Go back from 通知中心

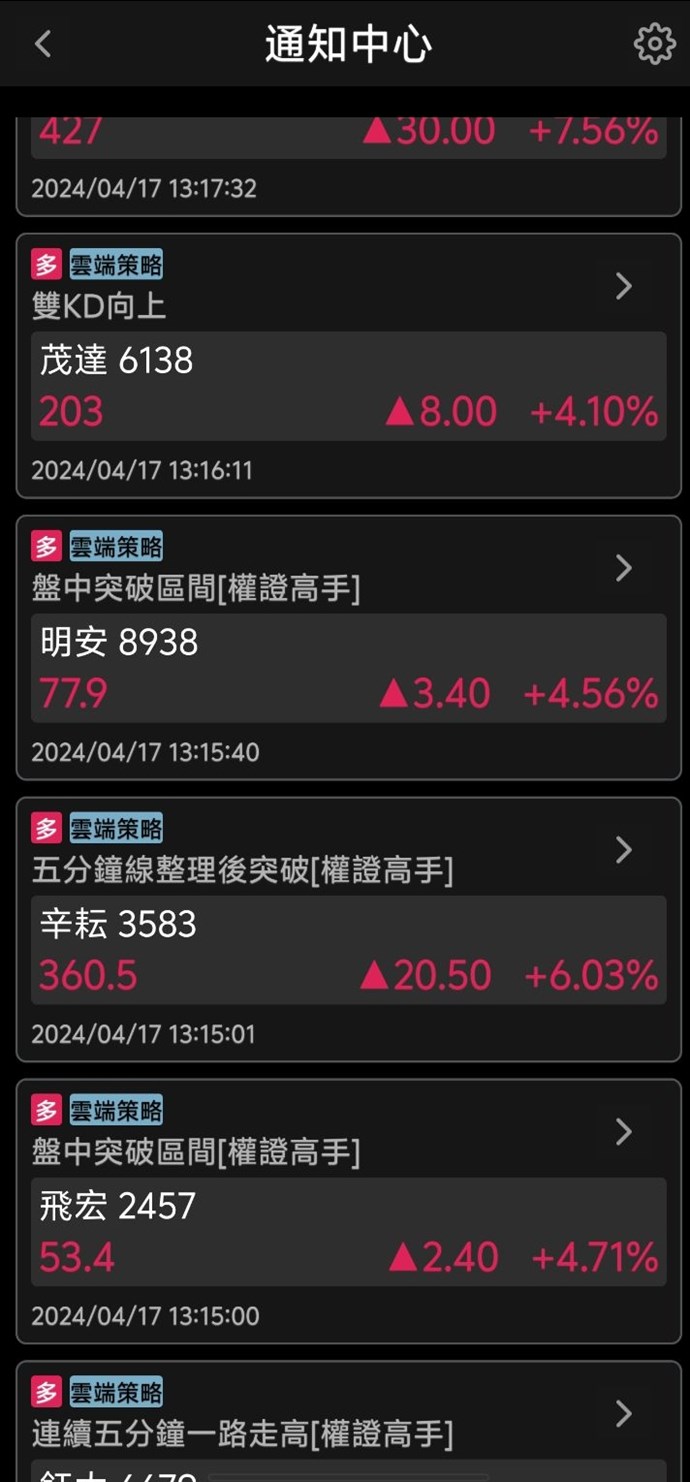42,44
